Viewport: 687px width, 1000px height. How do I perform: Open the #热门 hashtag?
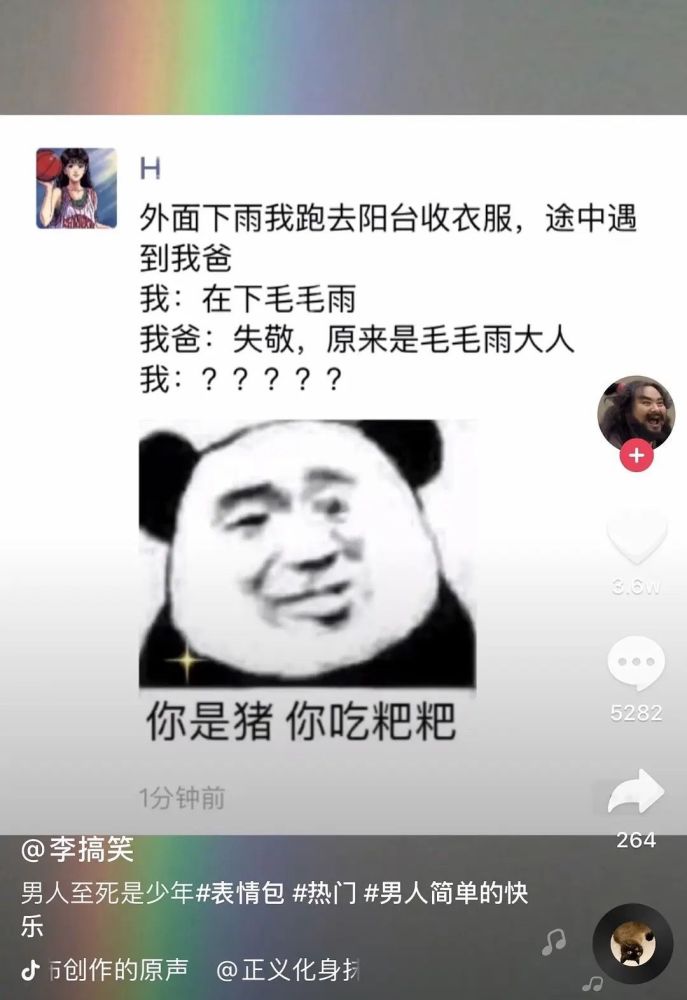pos(324,893)
